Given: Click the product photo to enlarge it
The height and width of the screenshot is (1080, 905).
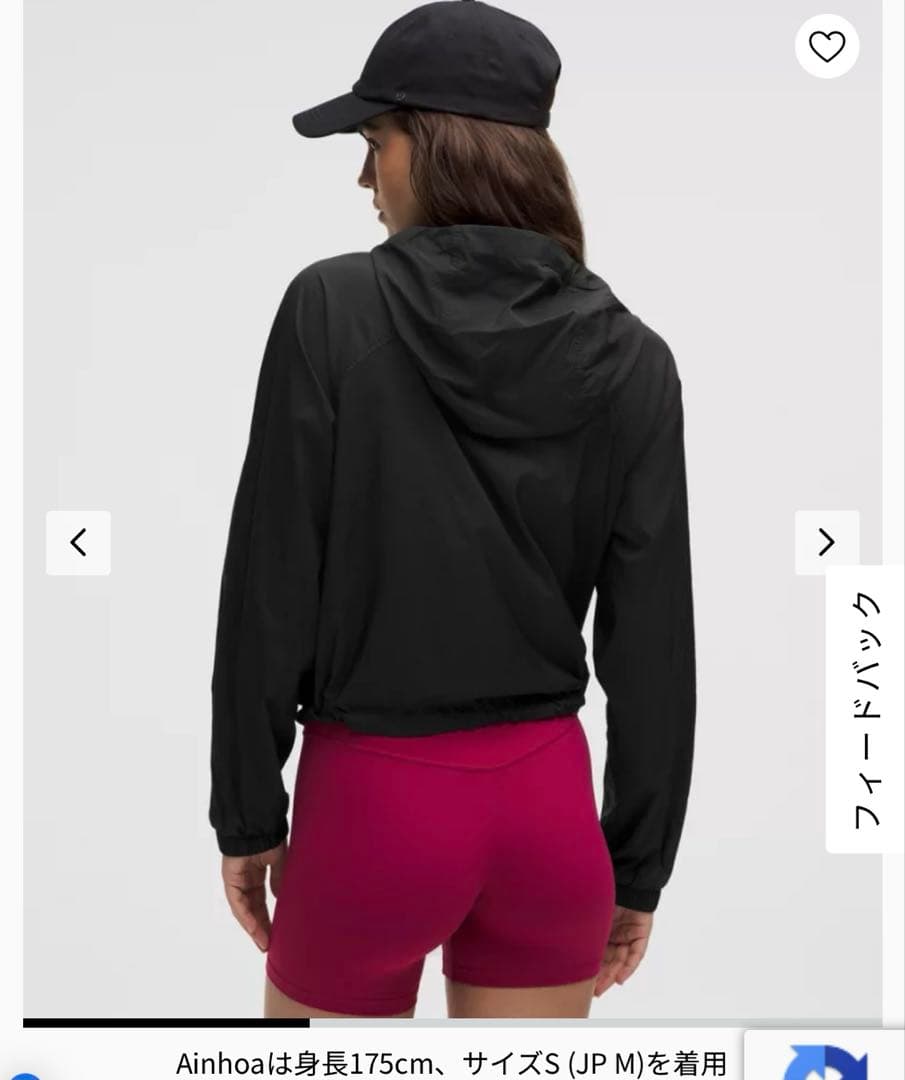Looking at the screenshot, I should [452, 500].
